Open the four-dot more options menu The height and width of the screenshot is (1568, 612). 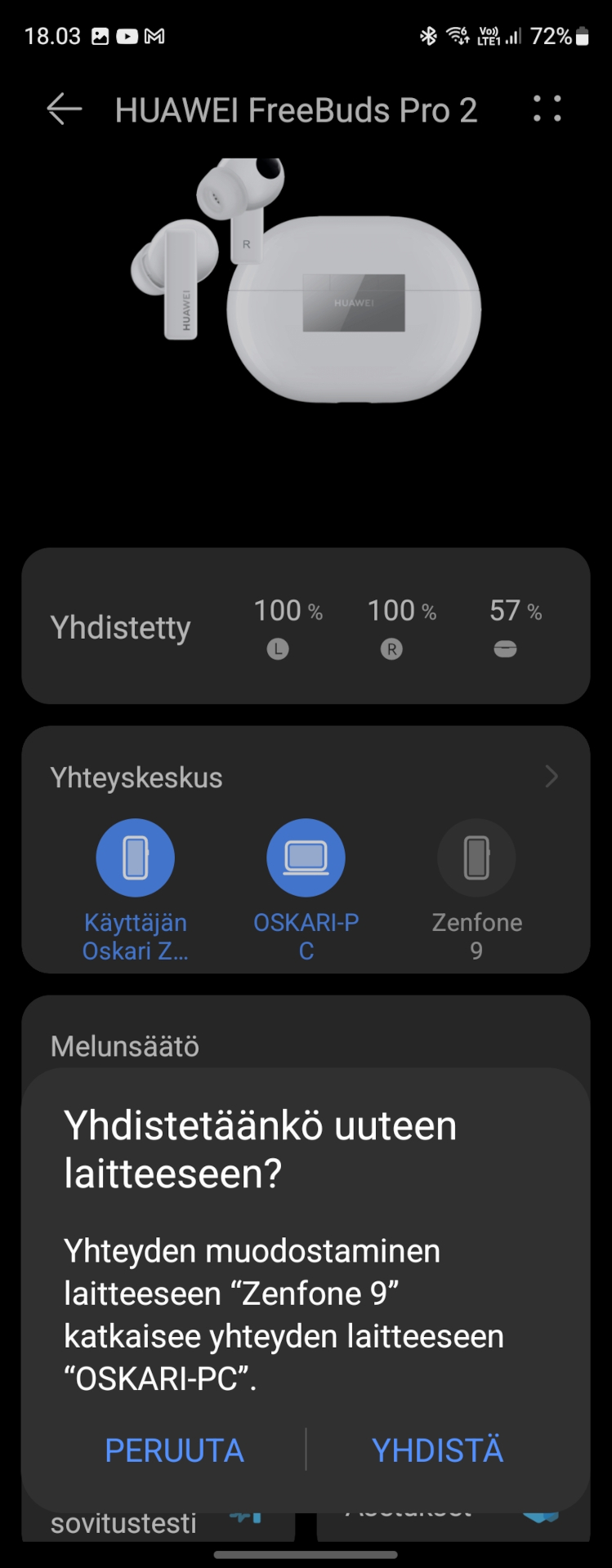547,109
